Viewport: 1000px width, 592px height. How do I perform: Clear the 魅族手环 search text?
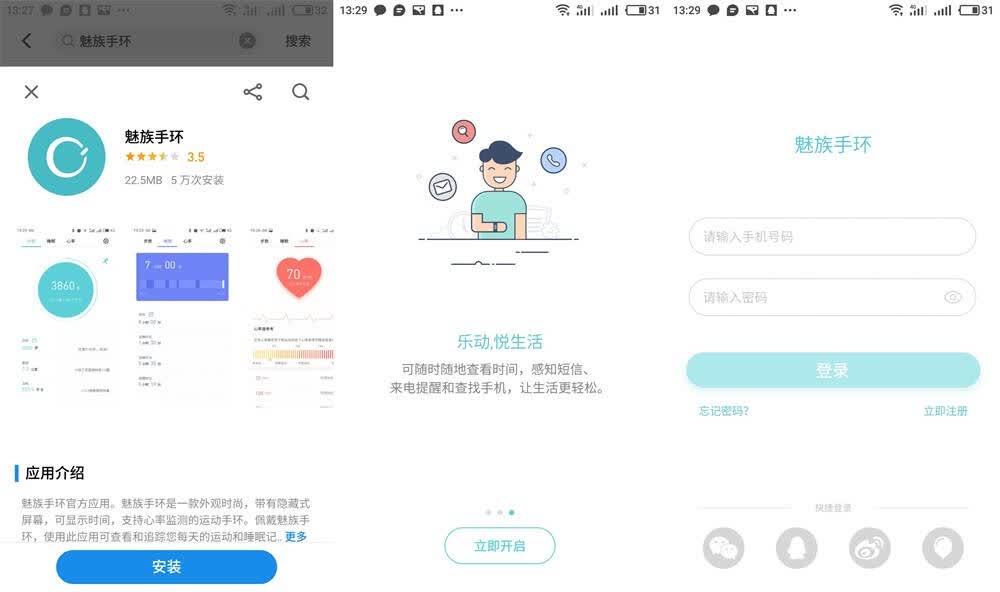(x=247, y=41)
